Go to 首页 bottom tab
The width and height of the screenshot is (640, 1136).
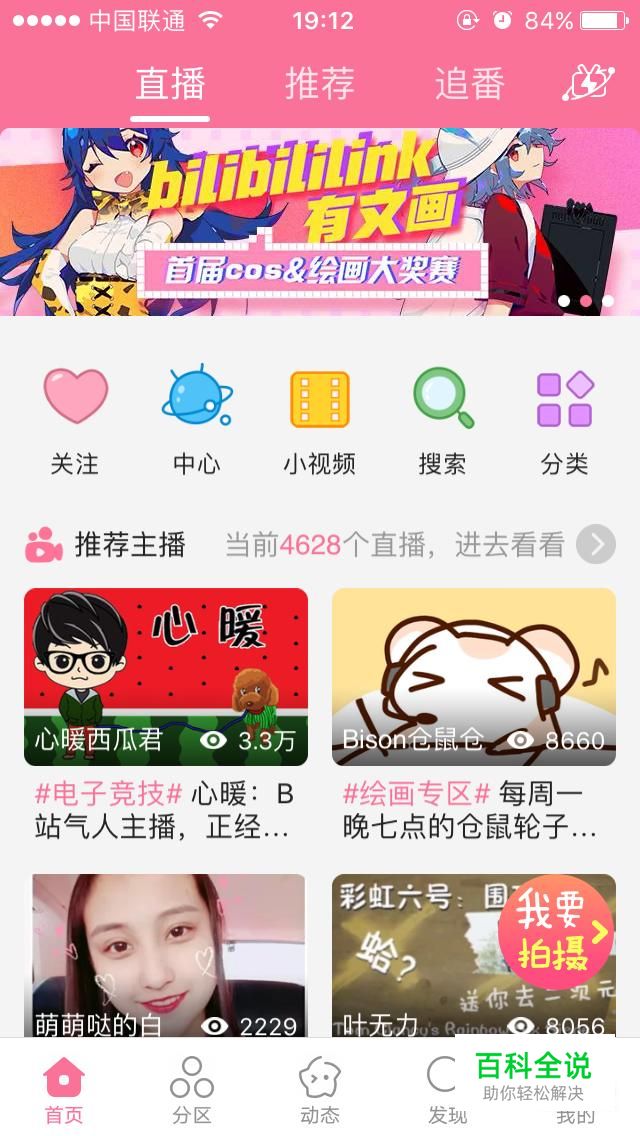click(64, 1089)
